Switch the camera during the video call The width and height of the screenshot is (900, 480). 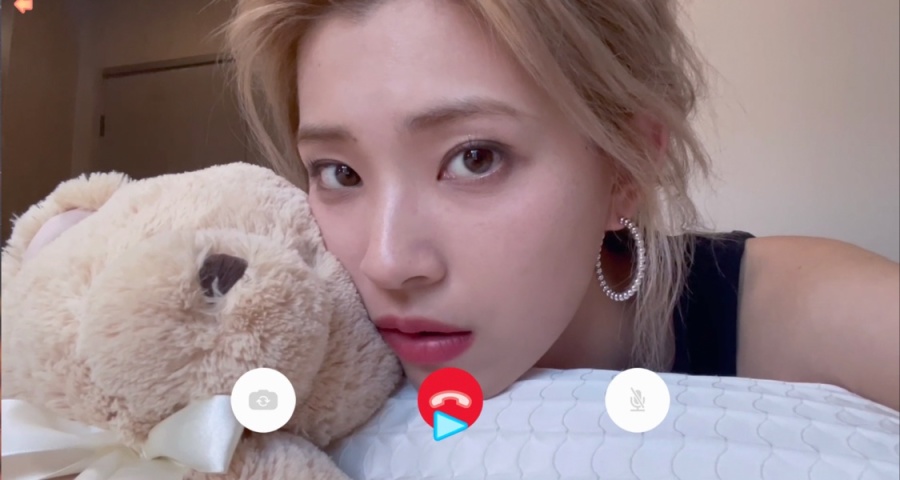263,400
